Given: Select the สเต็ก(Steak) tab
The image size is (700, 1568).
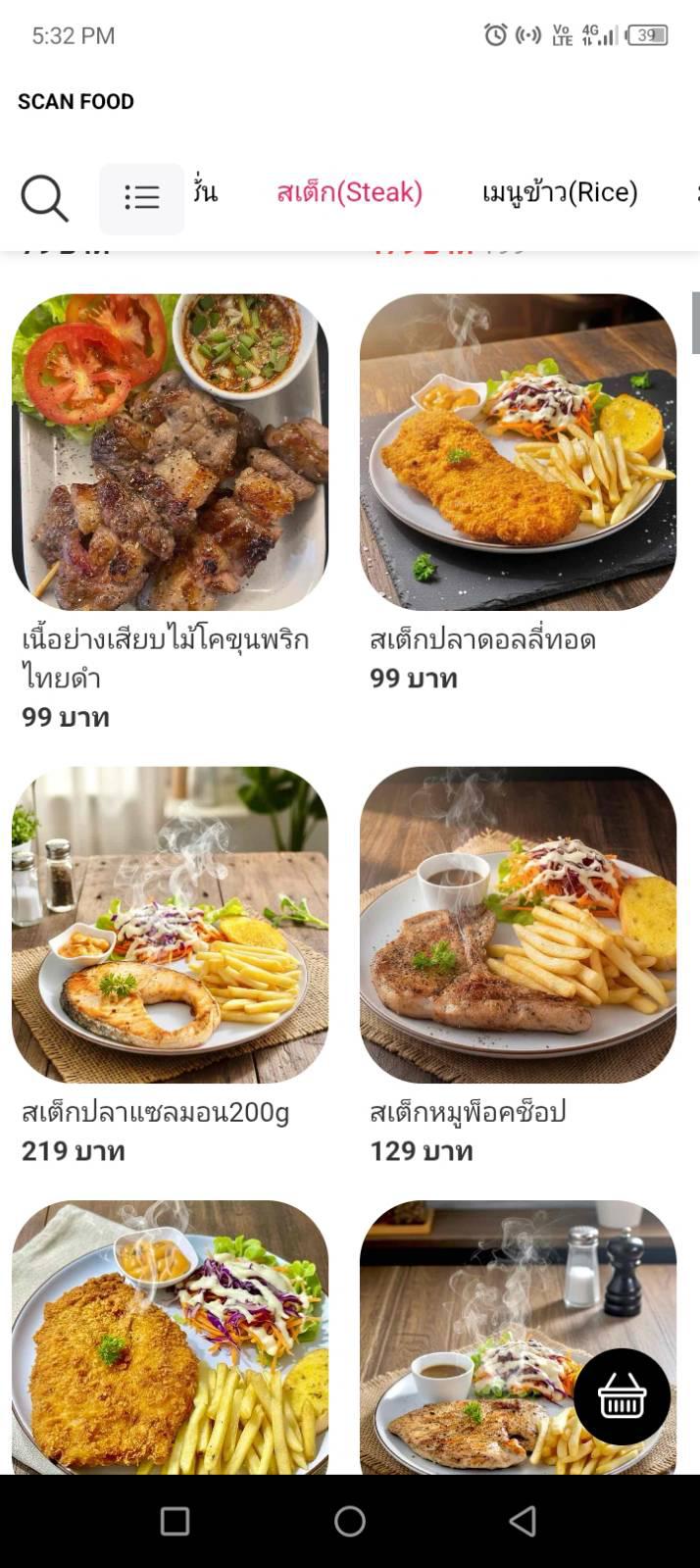Looking at the screenshot, I should (349, 192).
